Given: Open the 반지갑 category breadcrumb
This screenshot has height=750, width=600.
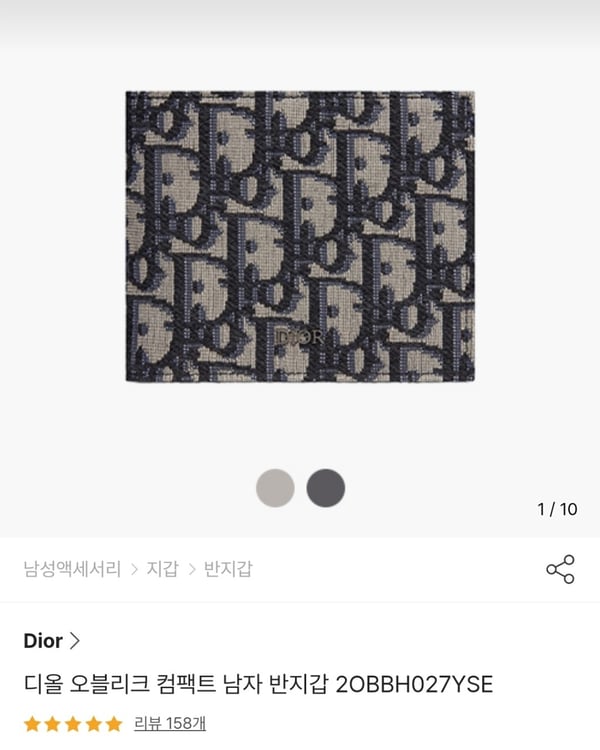Looking at the screenshot, I should pyautogui.click(x=228, y=569).
